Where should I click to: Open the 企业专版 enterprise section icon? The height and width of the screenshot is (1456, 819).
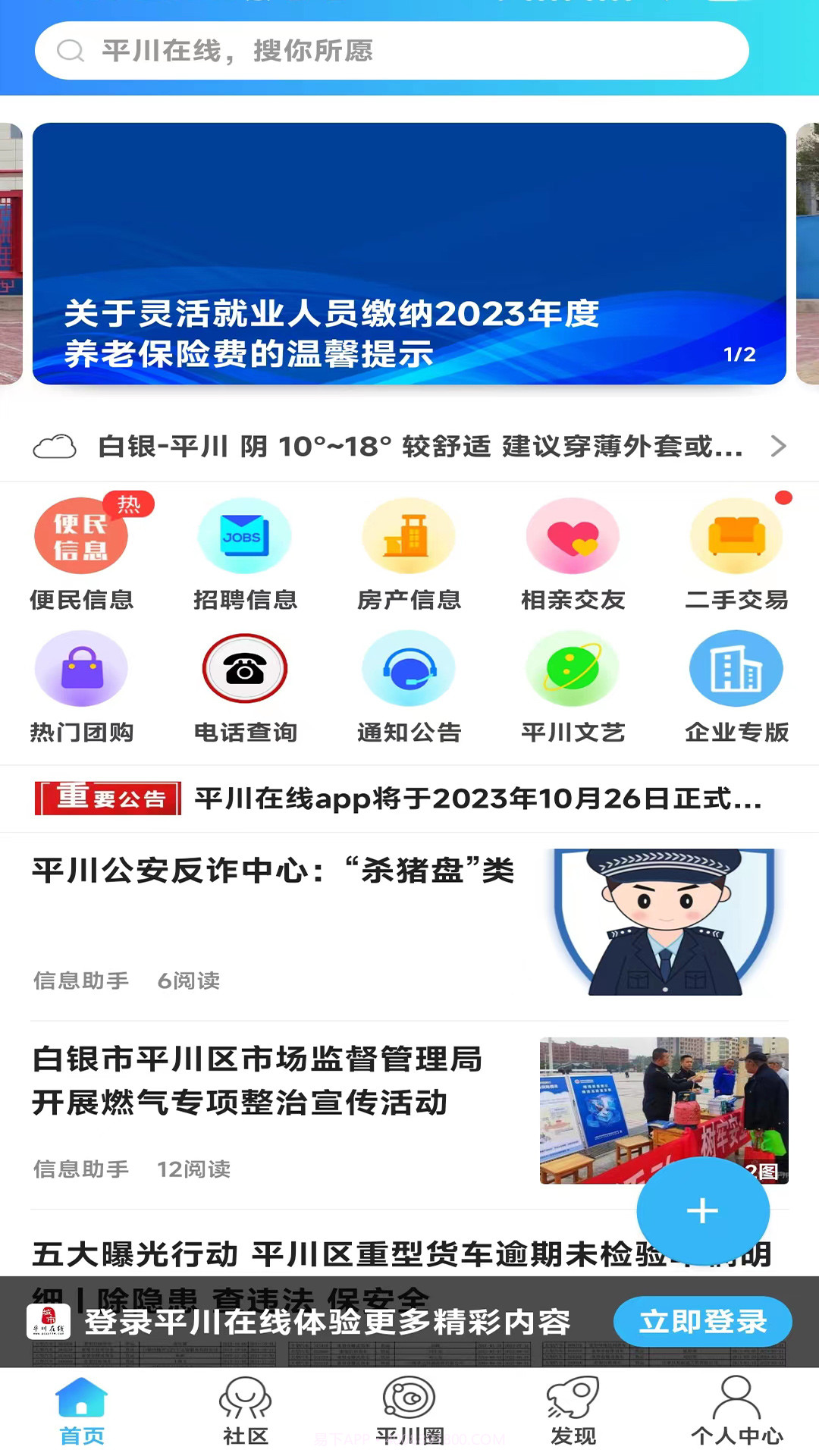point(736,669)
